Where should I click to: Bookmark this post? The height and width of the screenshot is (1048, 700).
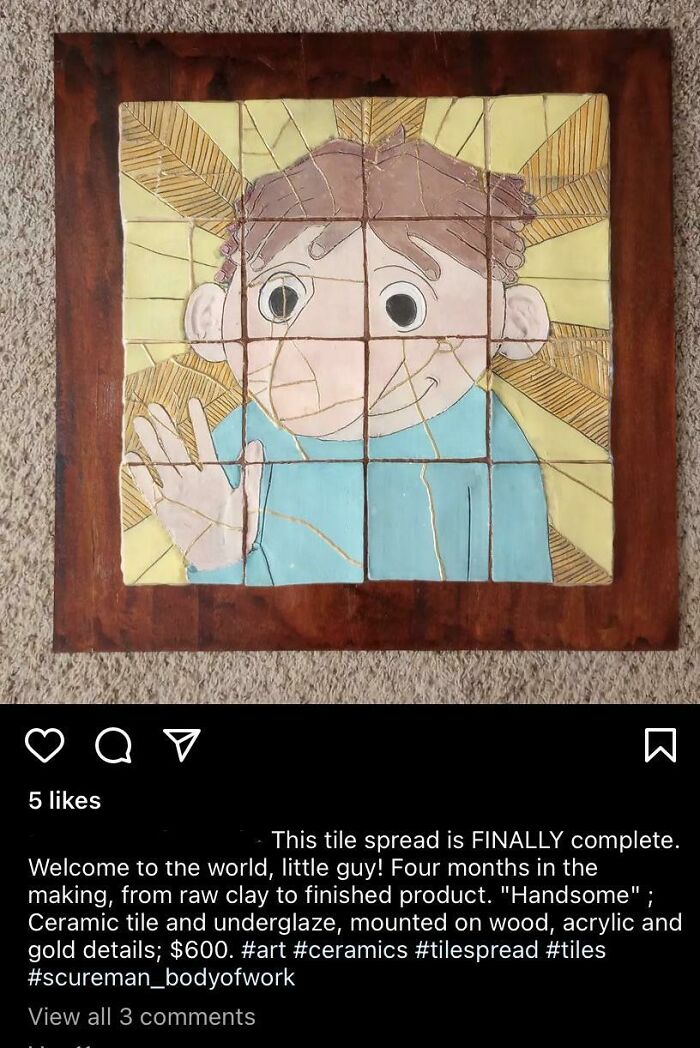pyautogui.click(x=661, y=745)
